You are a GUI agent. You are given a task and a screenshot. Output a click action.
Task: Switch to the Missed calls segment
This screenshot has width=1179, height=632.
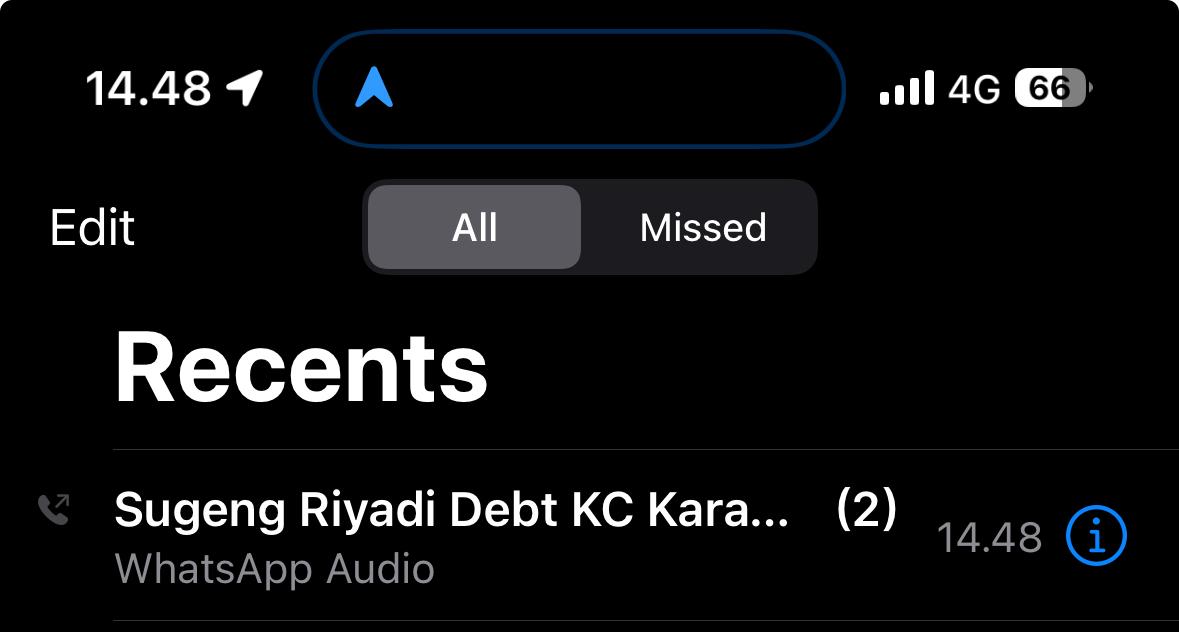click(x=702, y=227)
